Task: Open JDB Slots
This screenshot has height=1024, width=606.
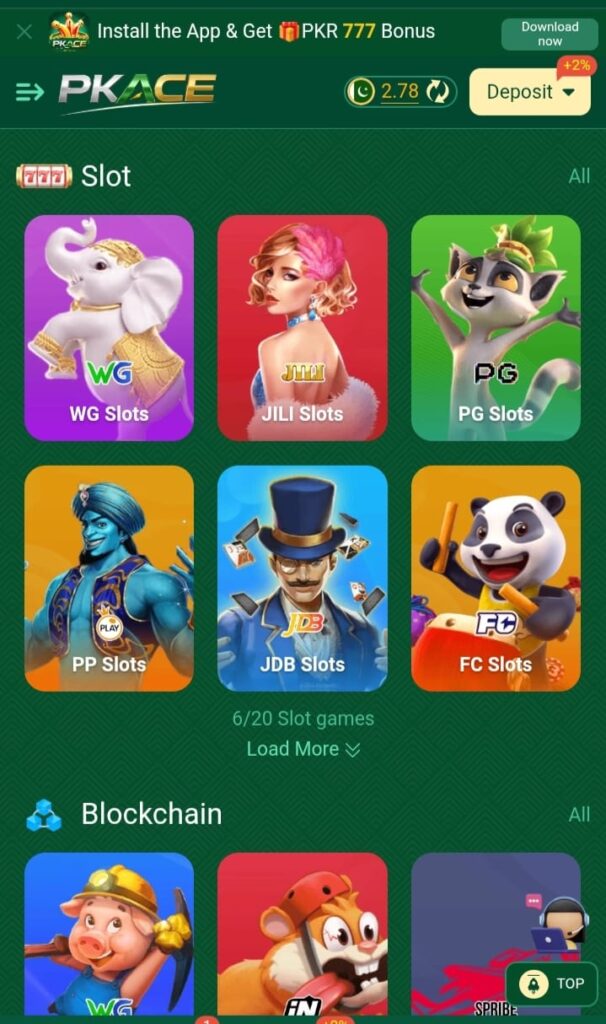Action: pos(302,578)
